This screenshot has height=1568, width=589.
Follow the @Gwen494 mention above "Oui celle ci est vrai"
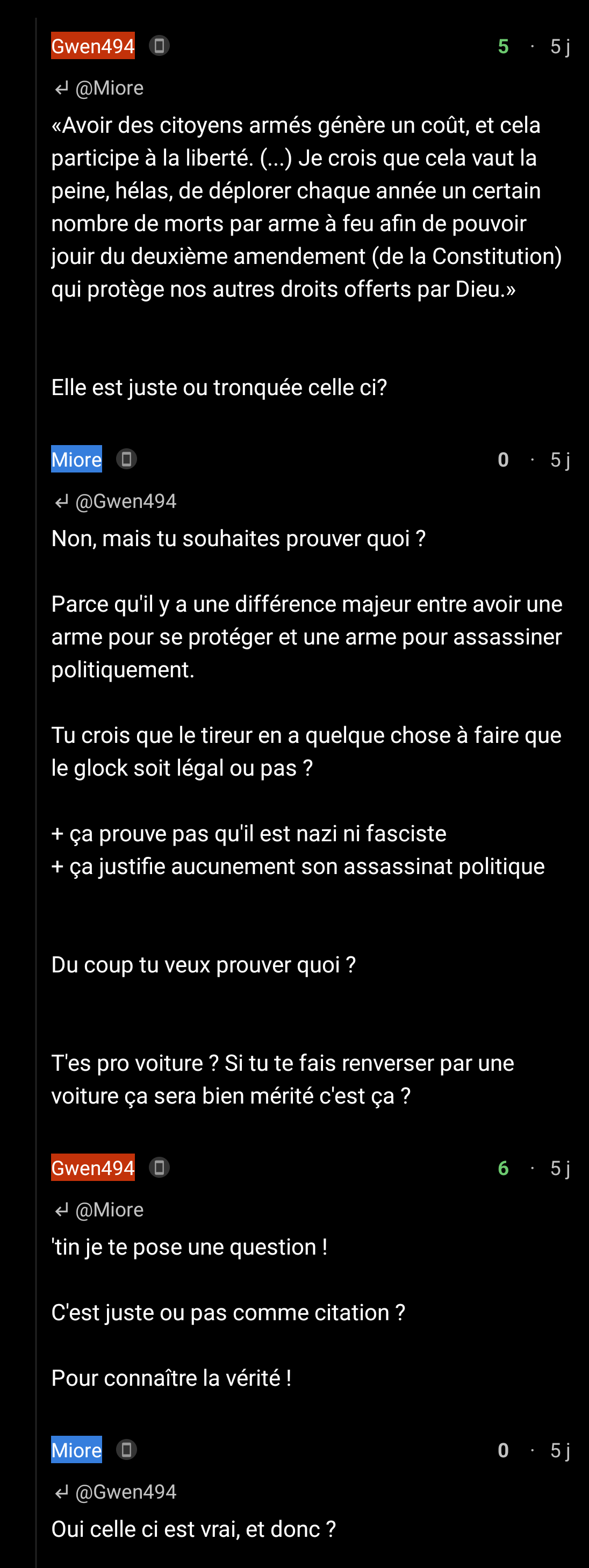point(125,1492)
